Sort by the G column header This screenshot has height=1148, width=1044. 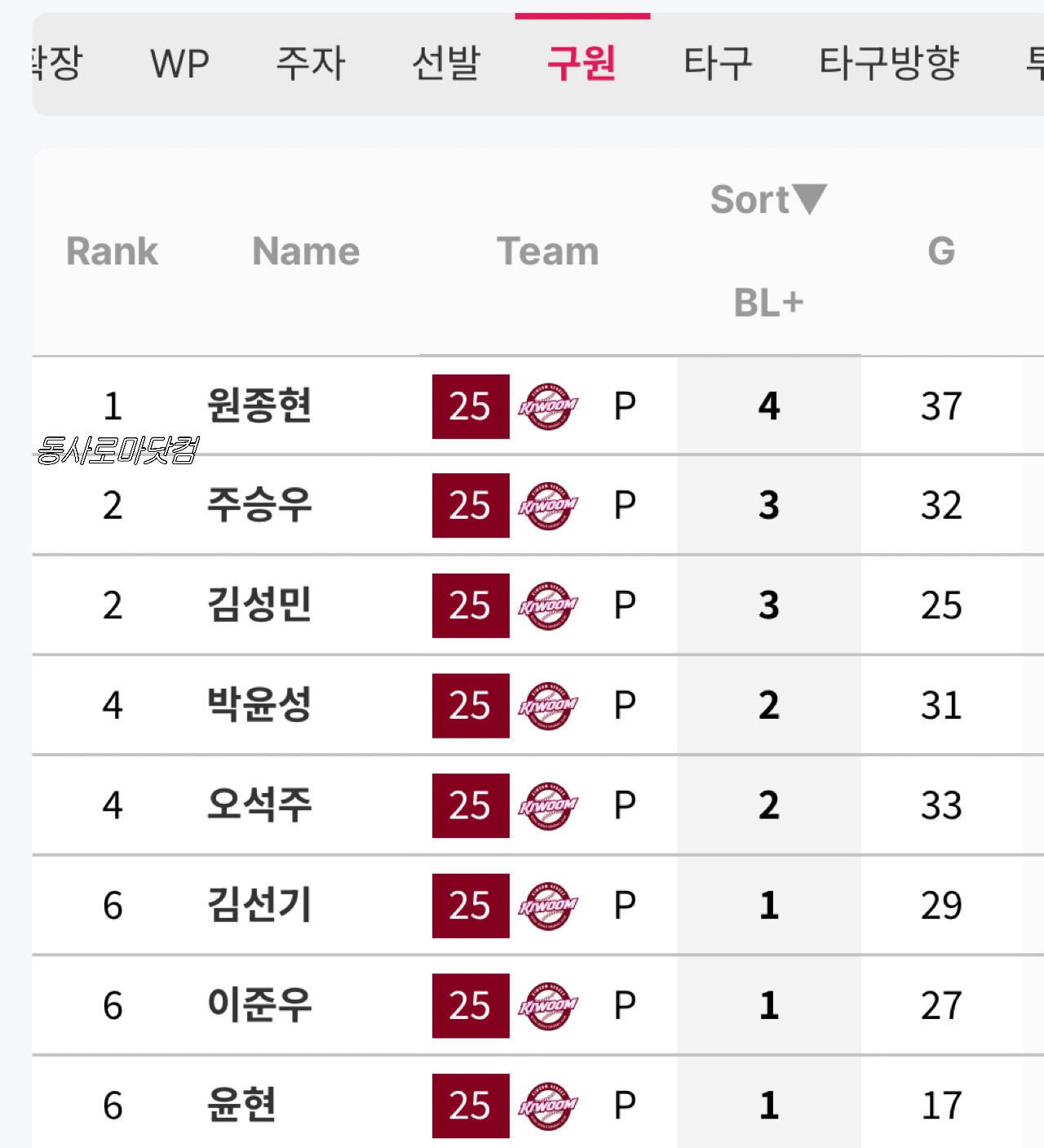coord(941,251)
